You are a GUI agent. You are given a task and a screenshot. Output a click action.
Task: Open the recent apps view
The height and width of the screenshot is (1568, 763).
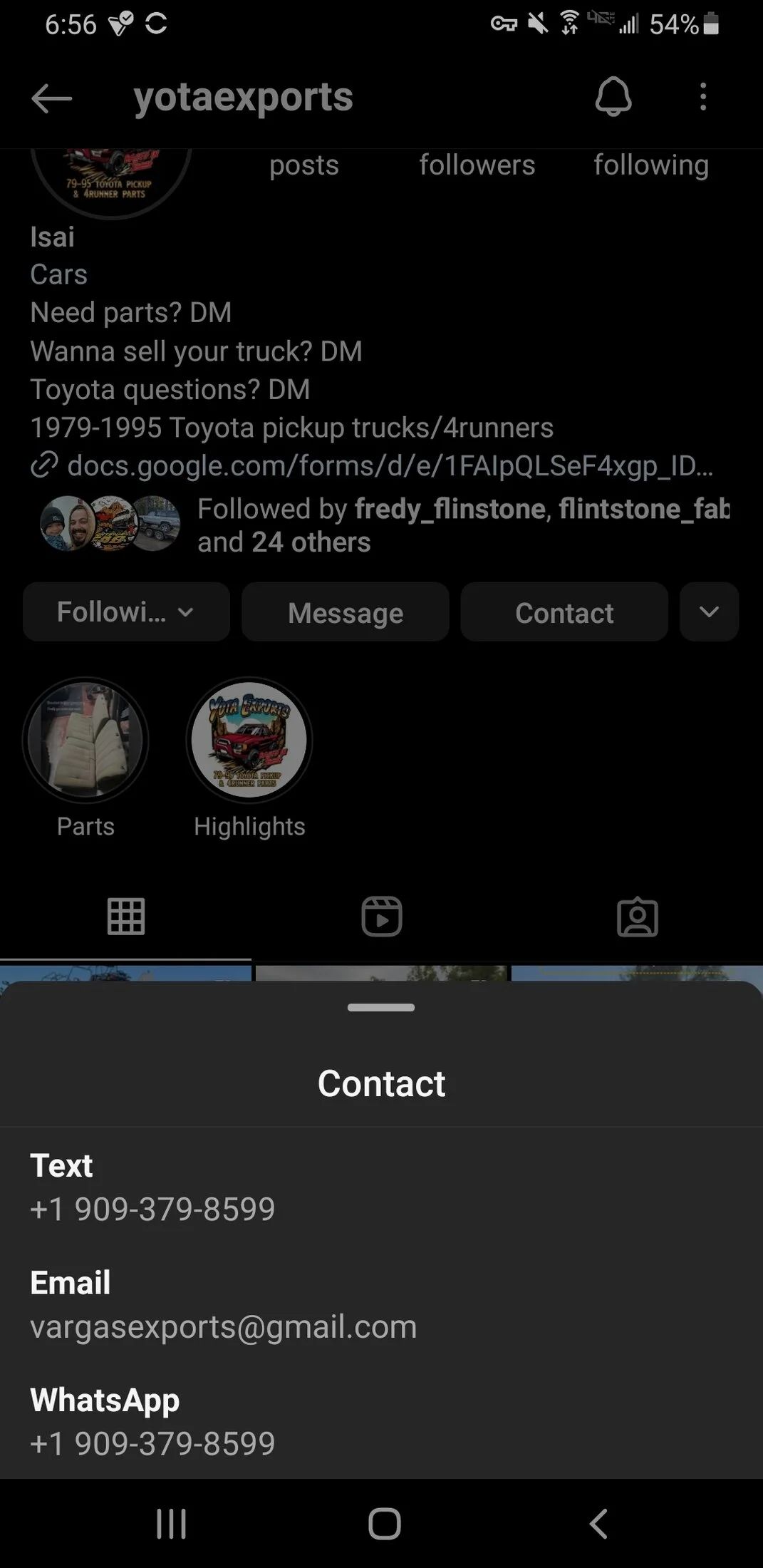(171, 1524)
